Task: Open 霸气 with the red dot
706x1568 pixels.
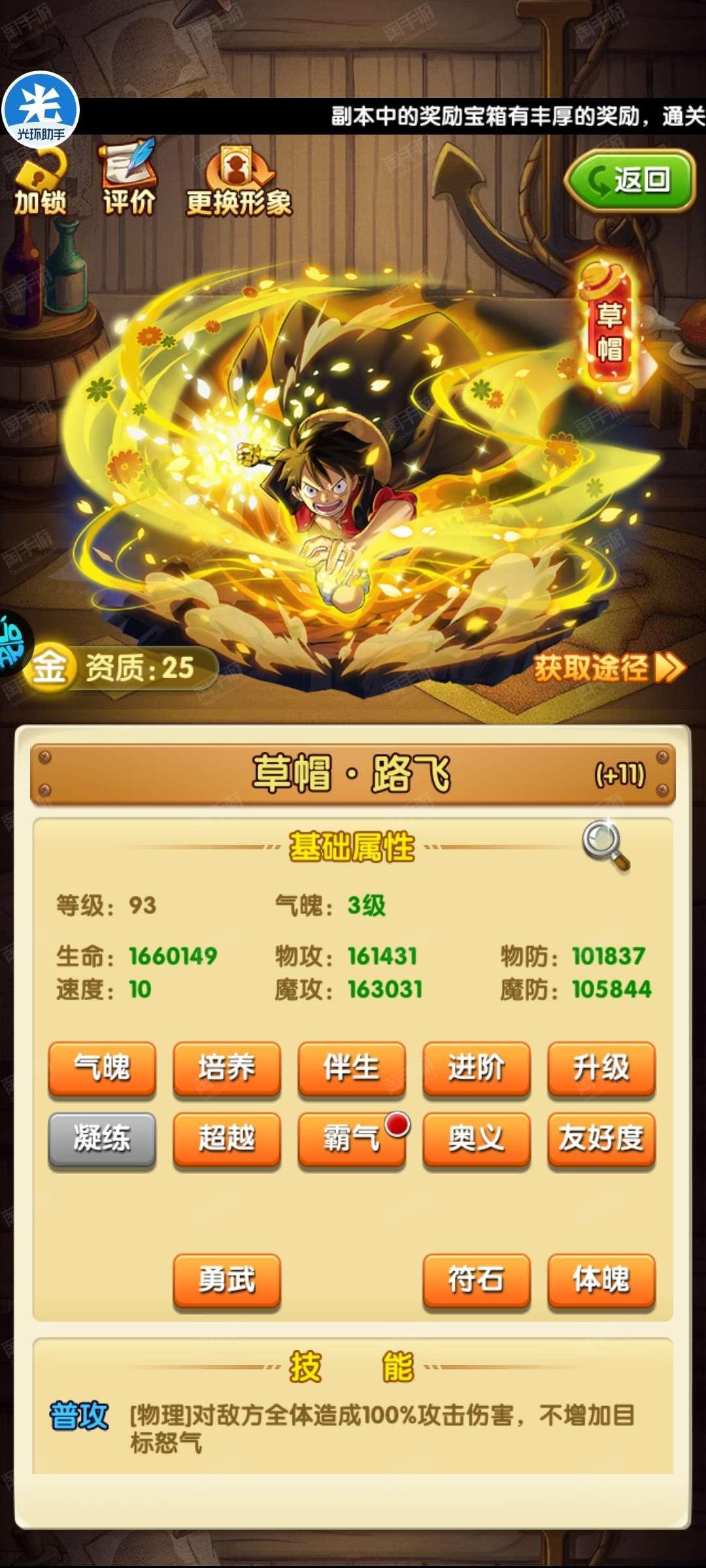Action: (352, 1139)
